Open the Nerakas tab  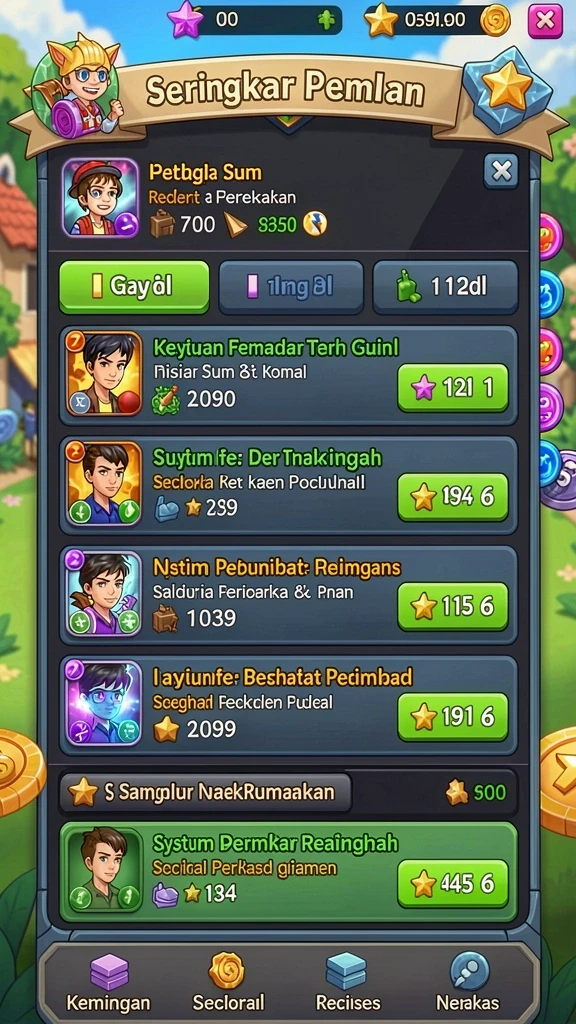tap(468, 981)
